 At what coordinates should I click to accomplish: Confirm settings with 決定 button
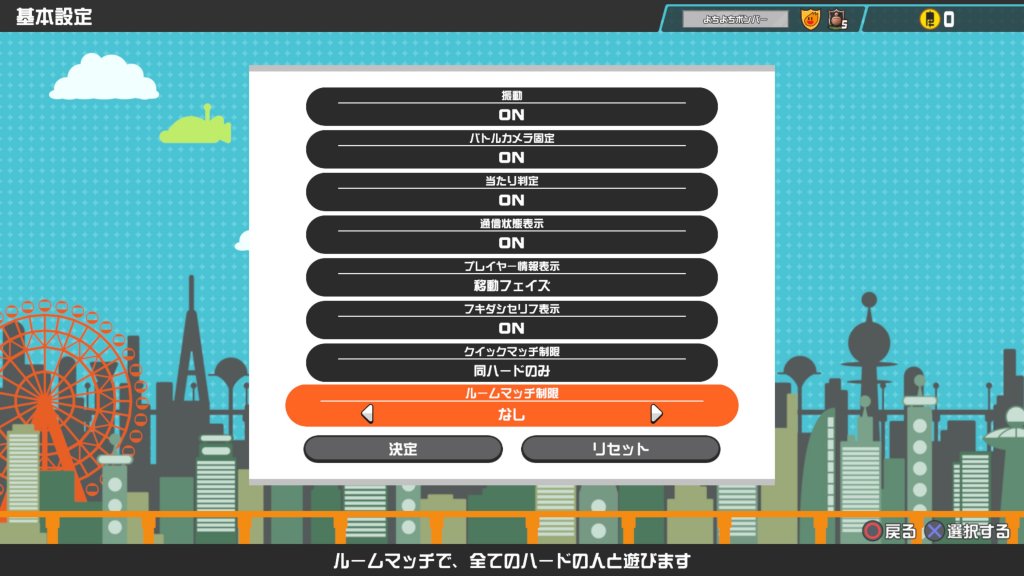tap(403, 449)
